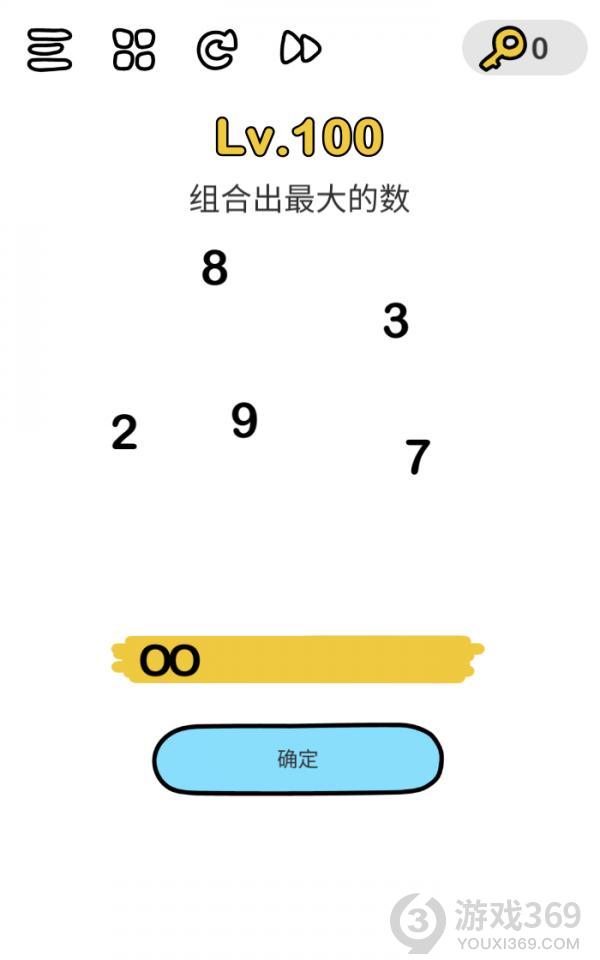Open the hamburger menu

(50, 50)
